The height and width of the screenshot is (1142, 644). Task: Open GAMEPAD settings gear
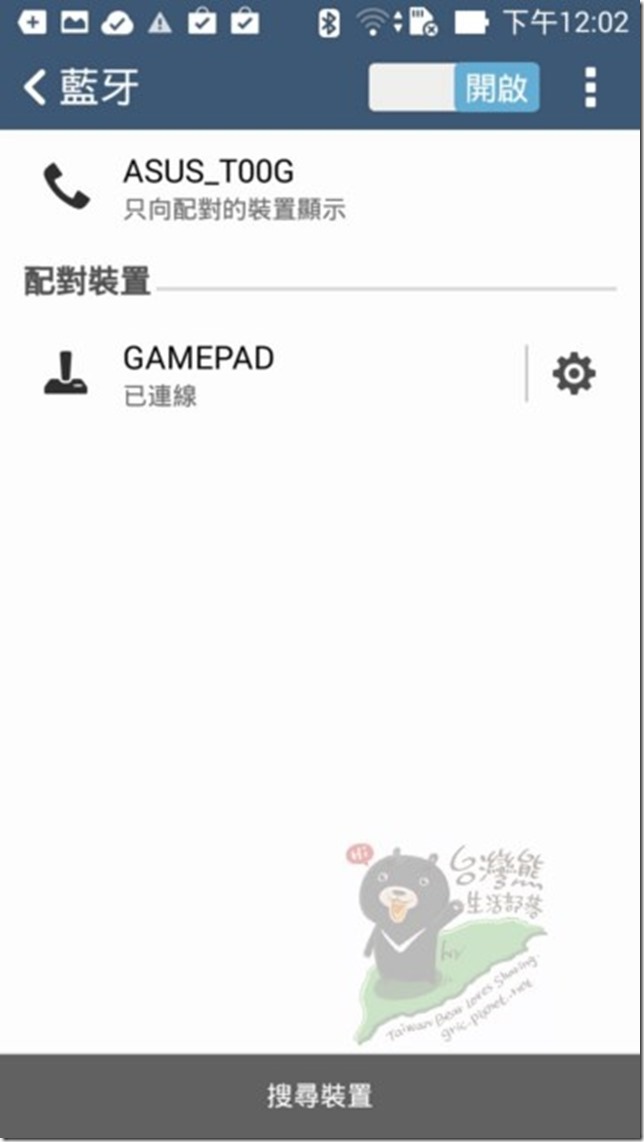click(574, 374)
